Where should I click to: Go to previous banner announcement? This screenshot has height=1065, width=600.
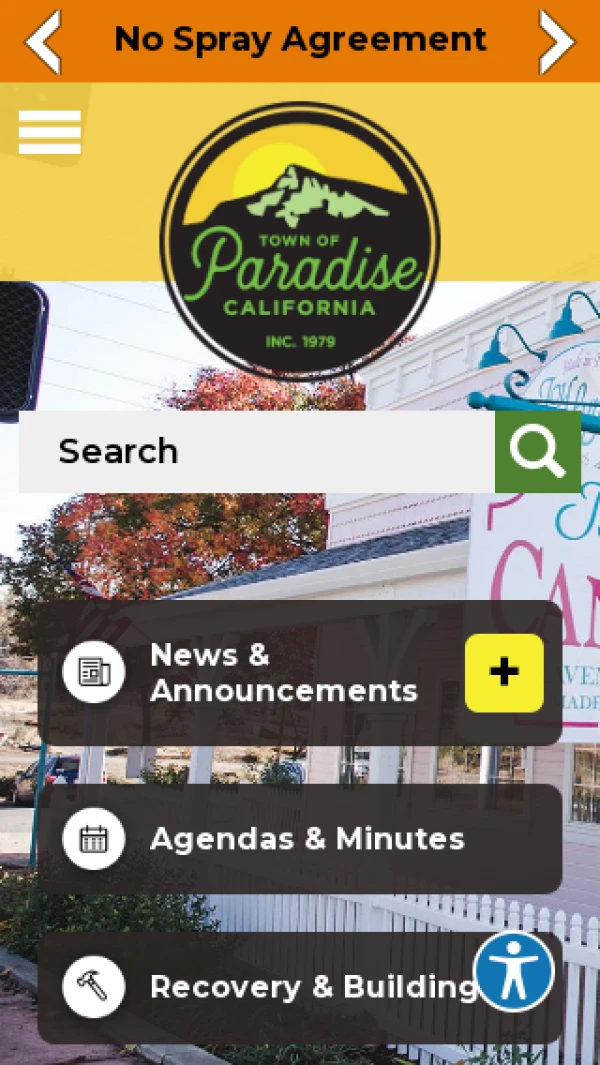(43, 41)
